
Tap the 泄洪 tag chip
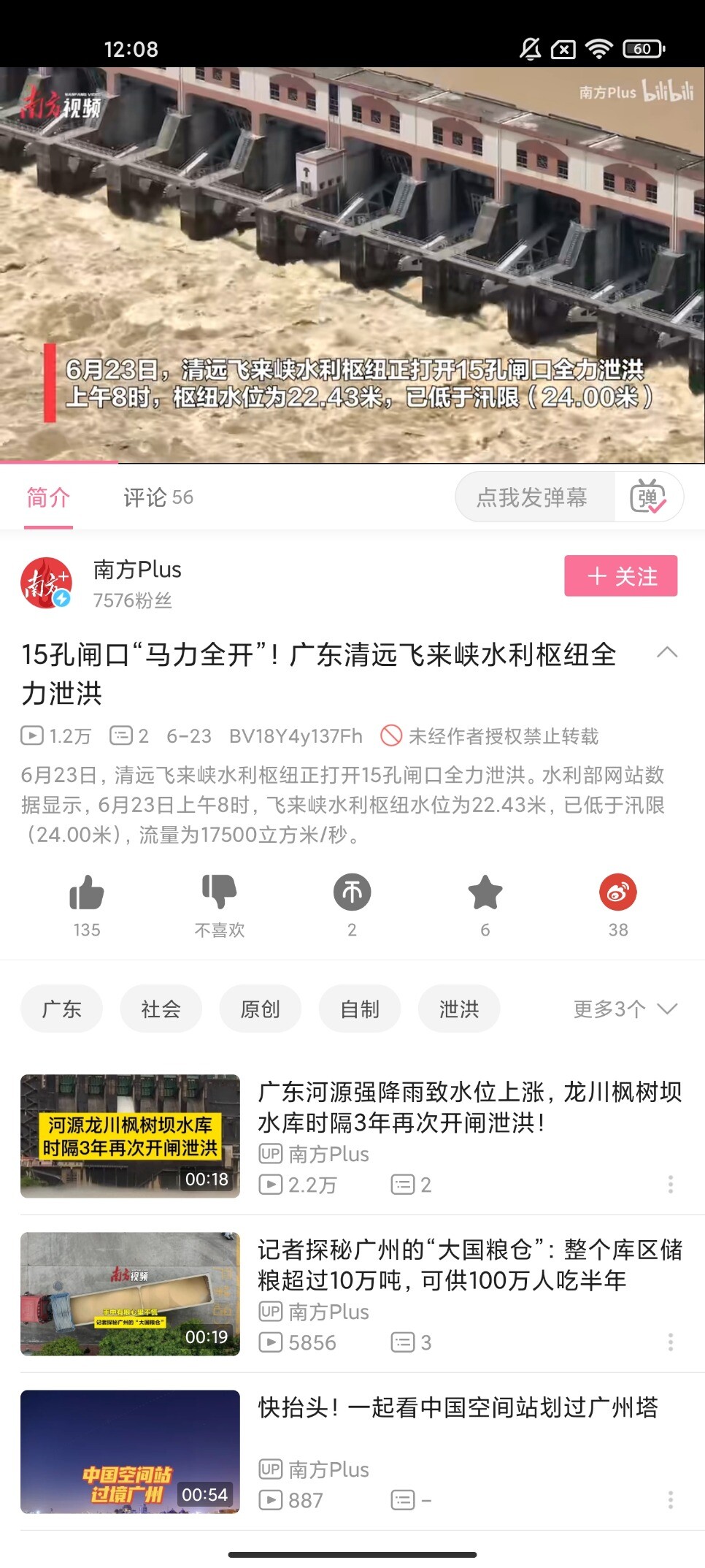click(458, 1009)
